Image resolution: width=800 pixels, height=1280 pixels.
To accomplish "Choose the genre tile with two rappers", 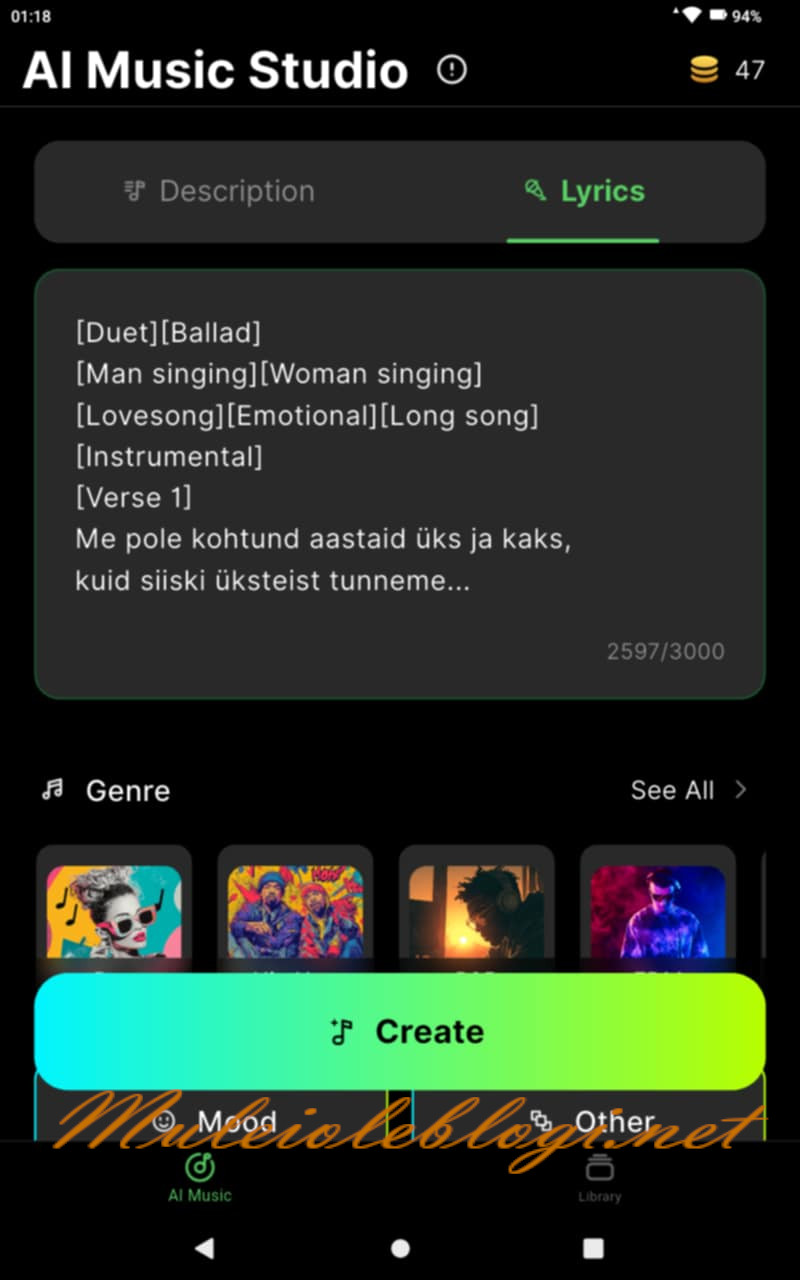I will pyautogui.click(x=295, y=910).
